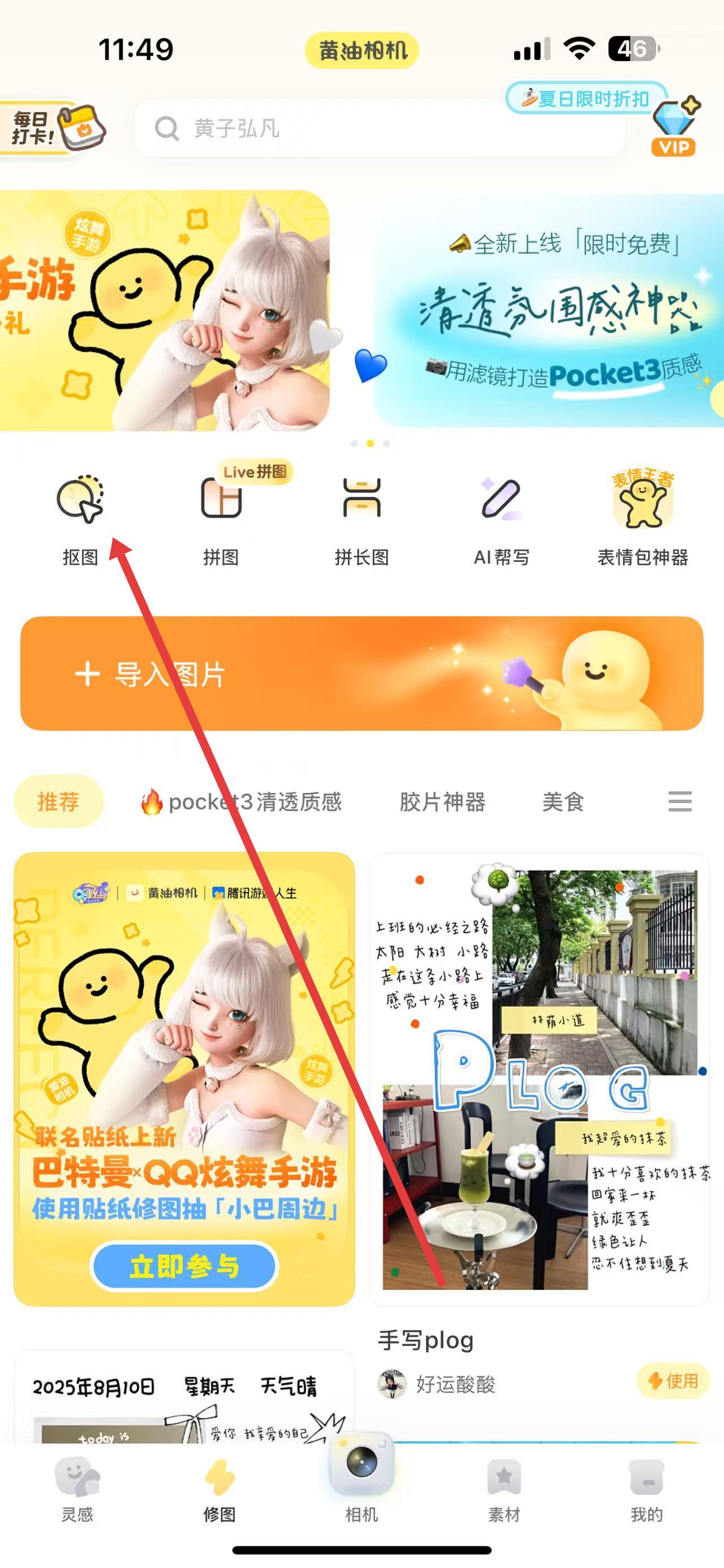Expand the category list menu icon
This screenshot has width=724, height=1568.
click(679, 801)
